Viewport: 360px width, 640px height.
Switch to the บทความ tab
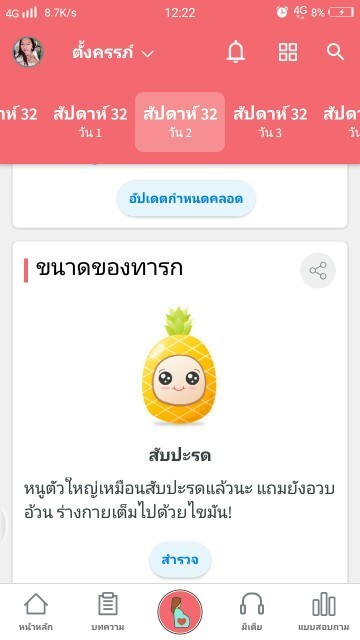pos(108,612)
